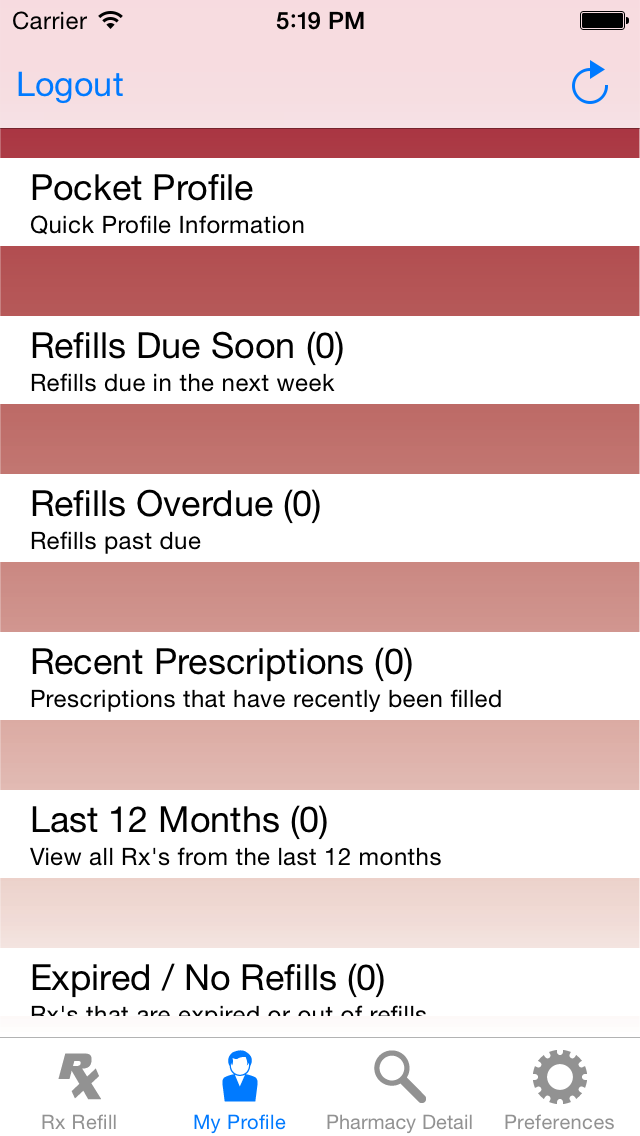Open Pocket Profile quick information

click(x=320, y=202)
